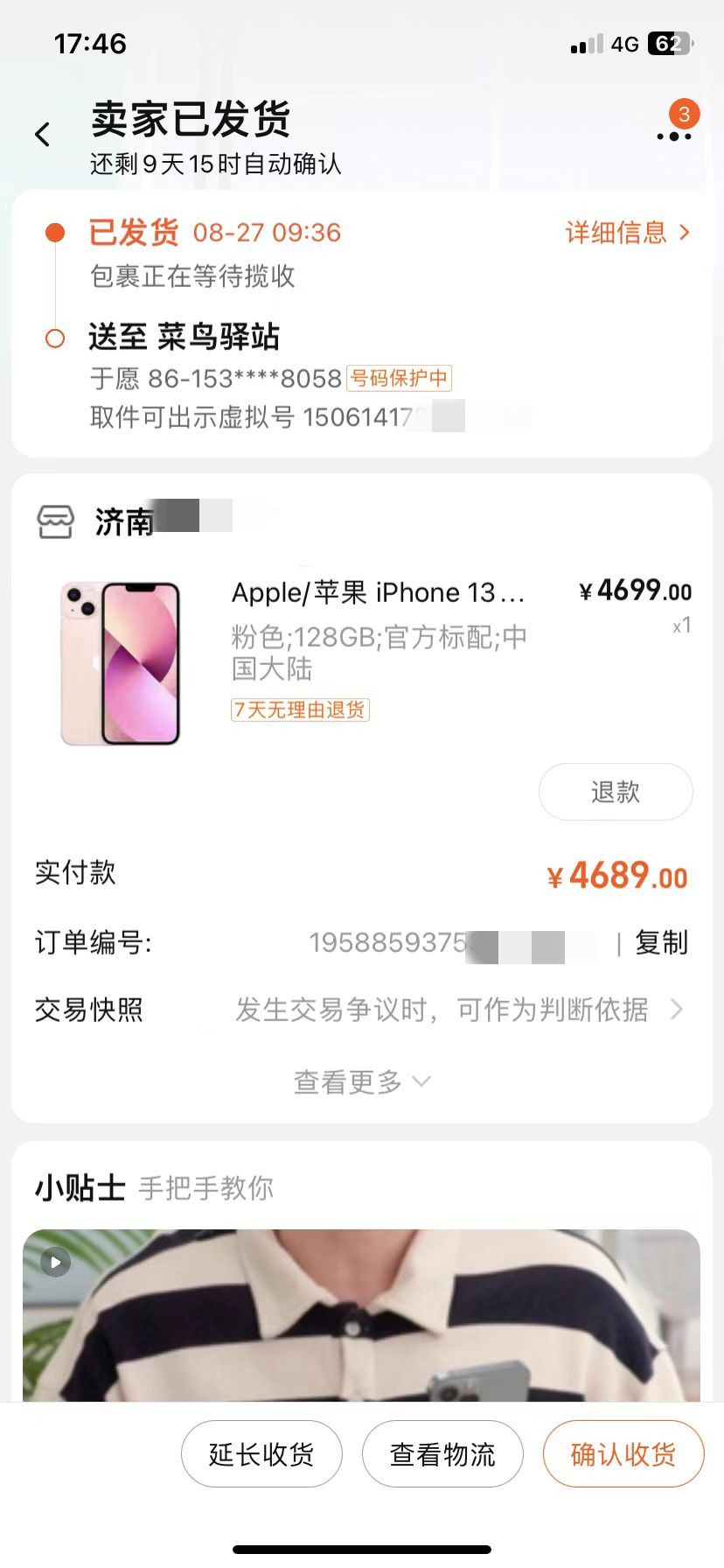
Task: Tap 延长收货 to extend receipt time
Action: click(261, 1454)
